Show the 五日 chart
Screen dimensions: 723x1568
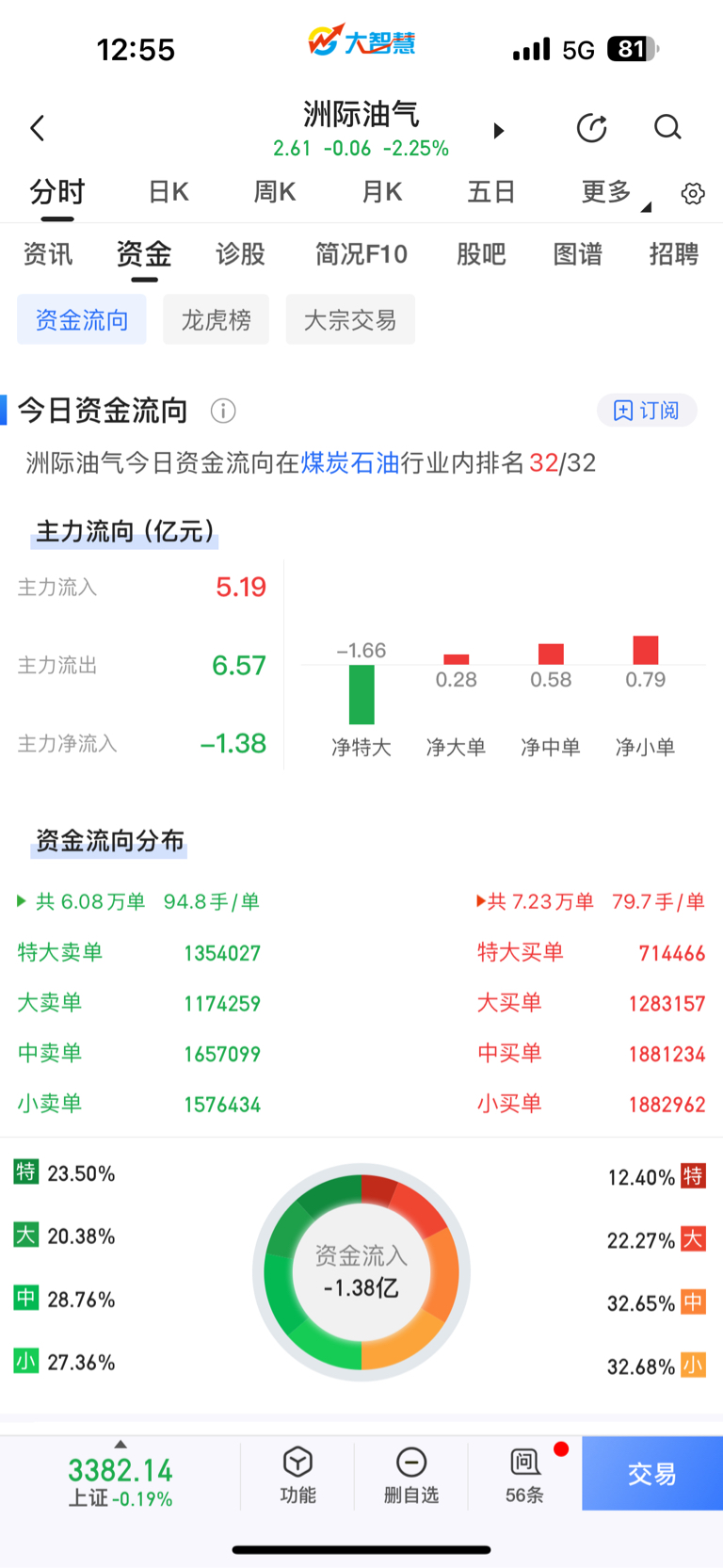490,192
